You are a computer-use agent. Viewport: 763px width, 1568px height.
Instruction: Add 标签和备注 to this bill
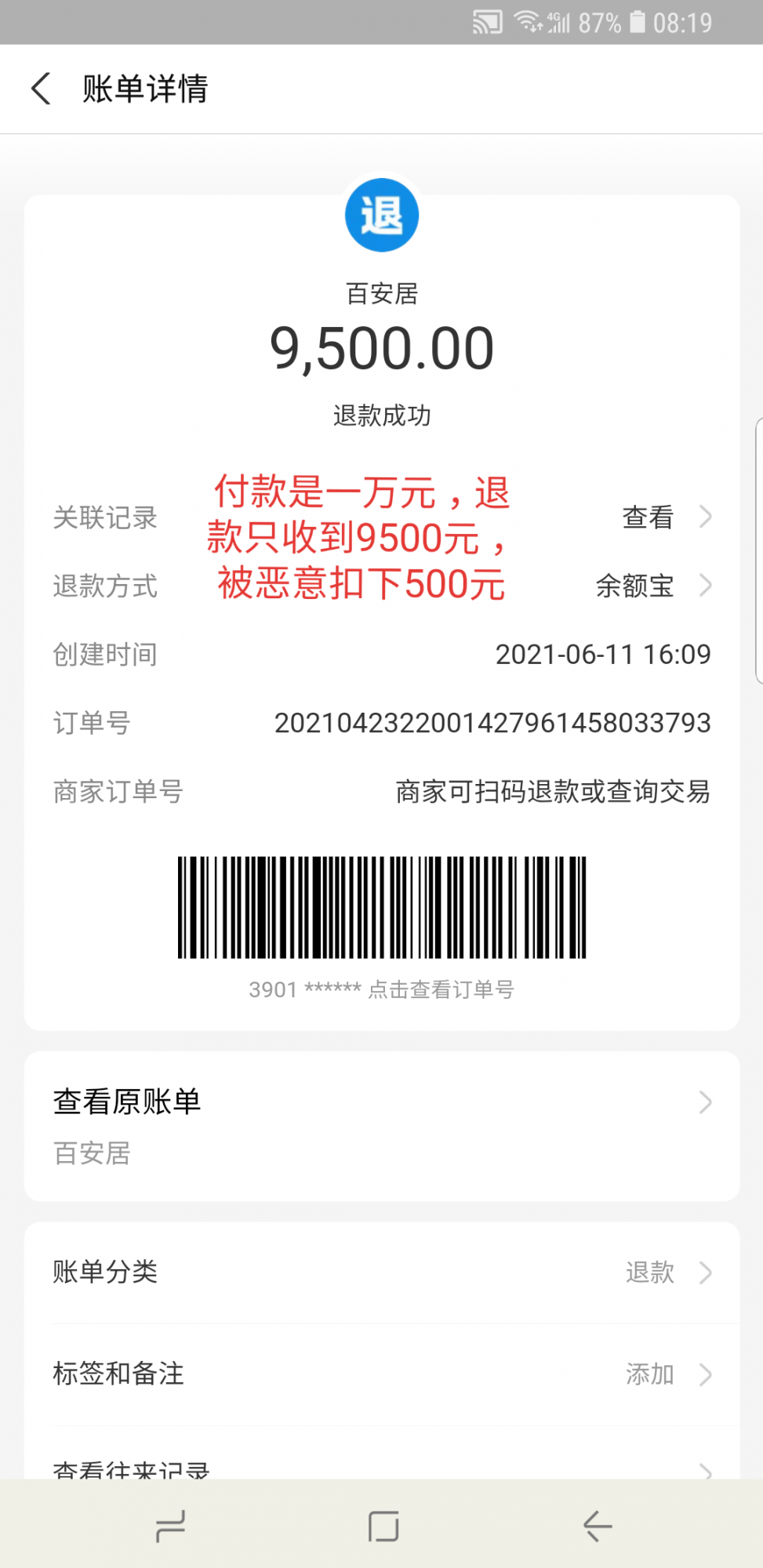(x=381, y=1374)
